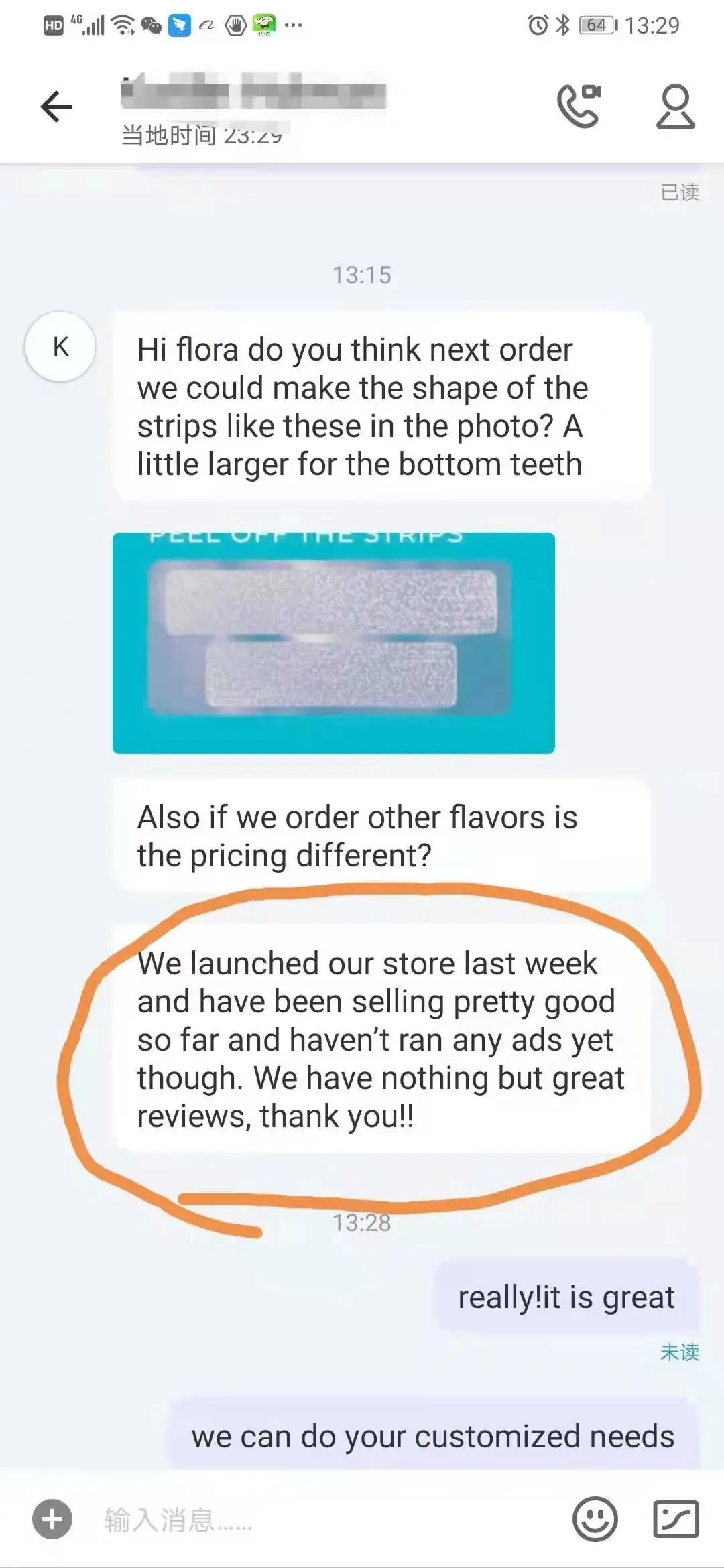Image resolution: width=724 pixels, height=1568 pixels.
Task: Tap contact K's avatar
Action: 60,346
